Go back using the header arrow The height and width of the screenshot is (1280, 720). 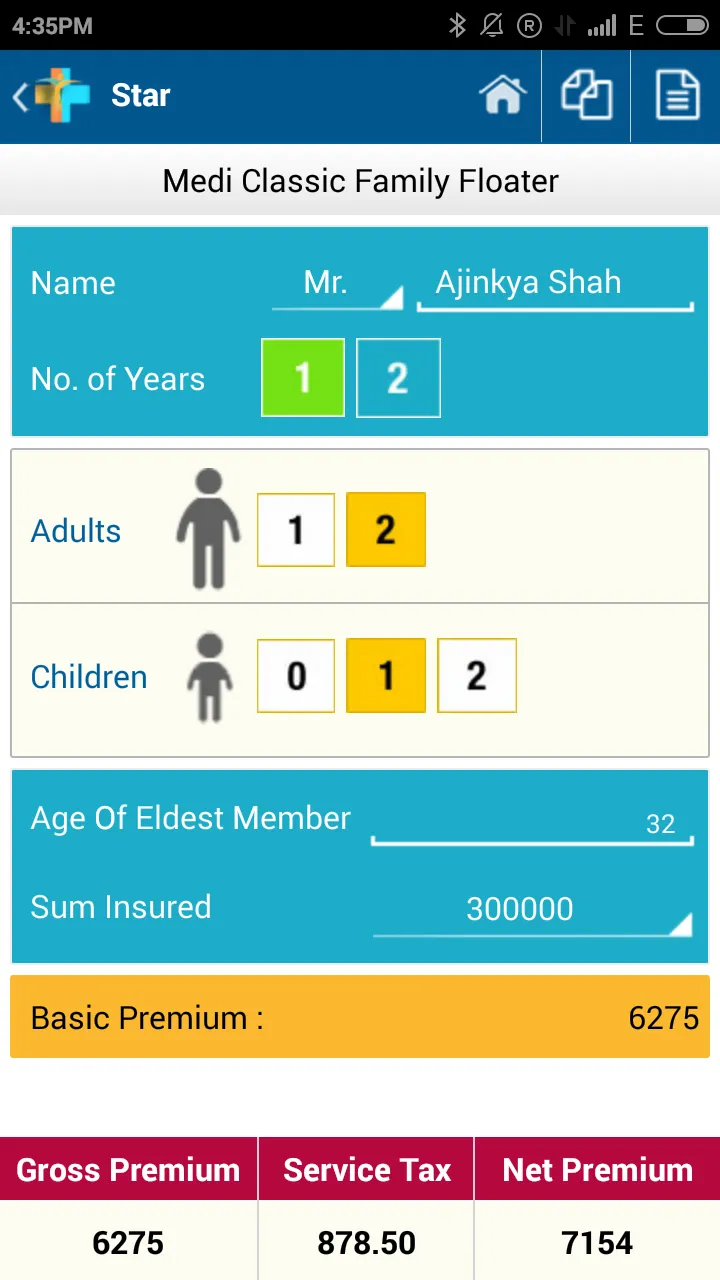[22, 97]
